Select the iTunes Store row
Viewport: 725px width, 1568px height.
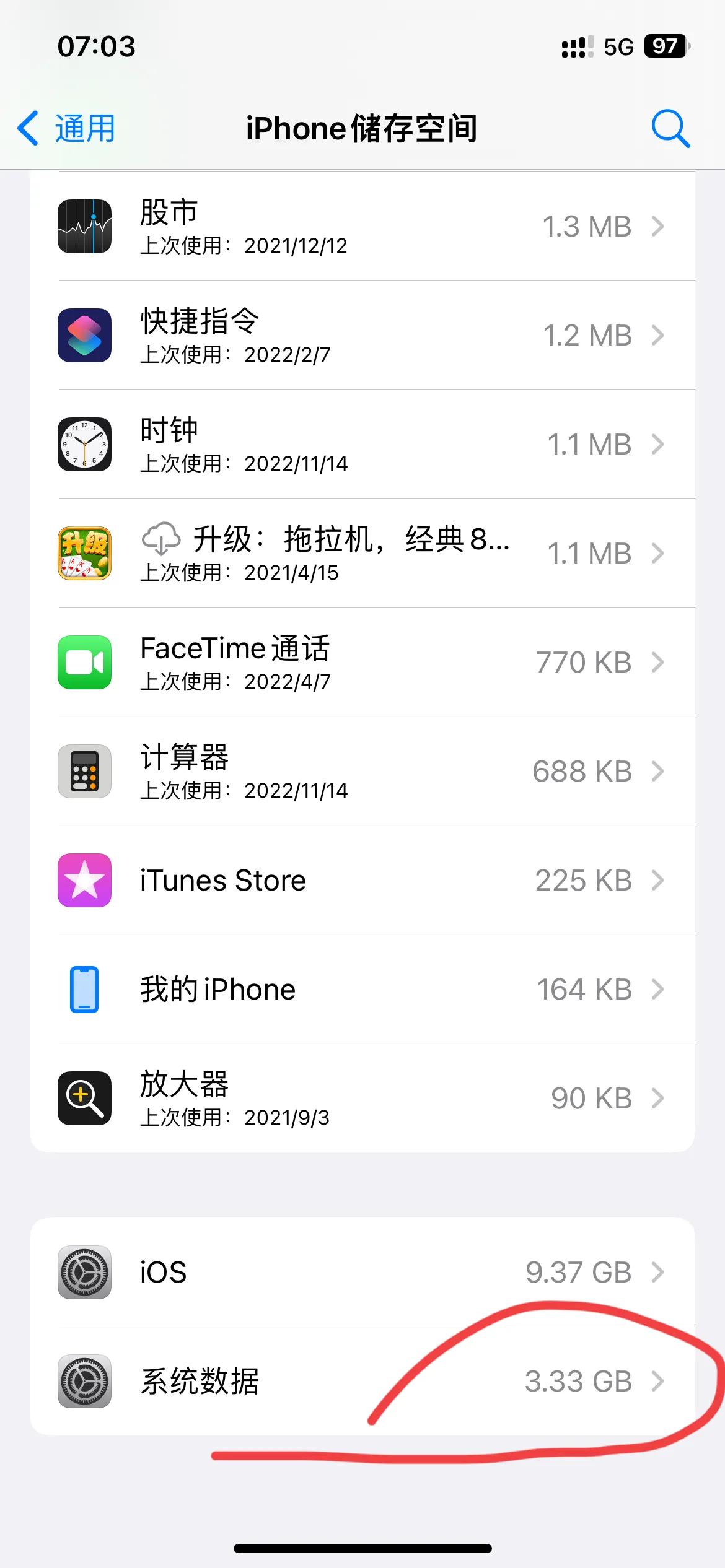[362, 880]
